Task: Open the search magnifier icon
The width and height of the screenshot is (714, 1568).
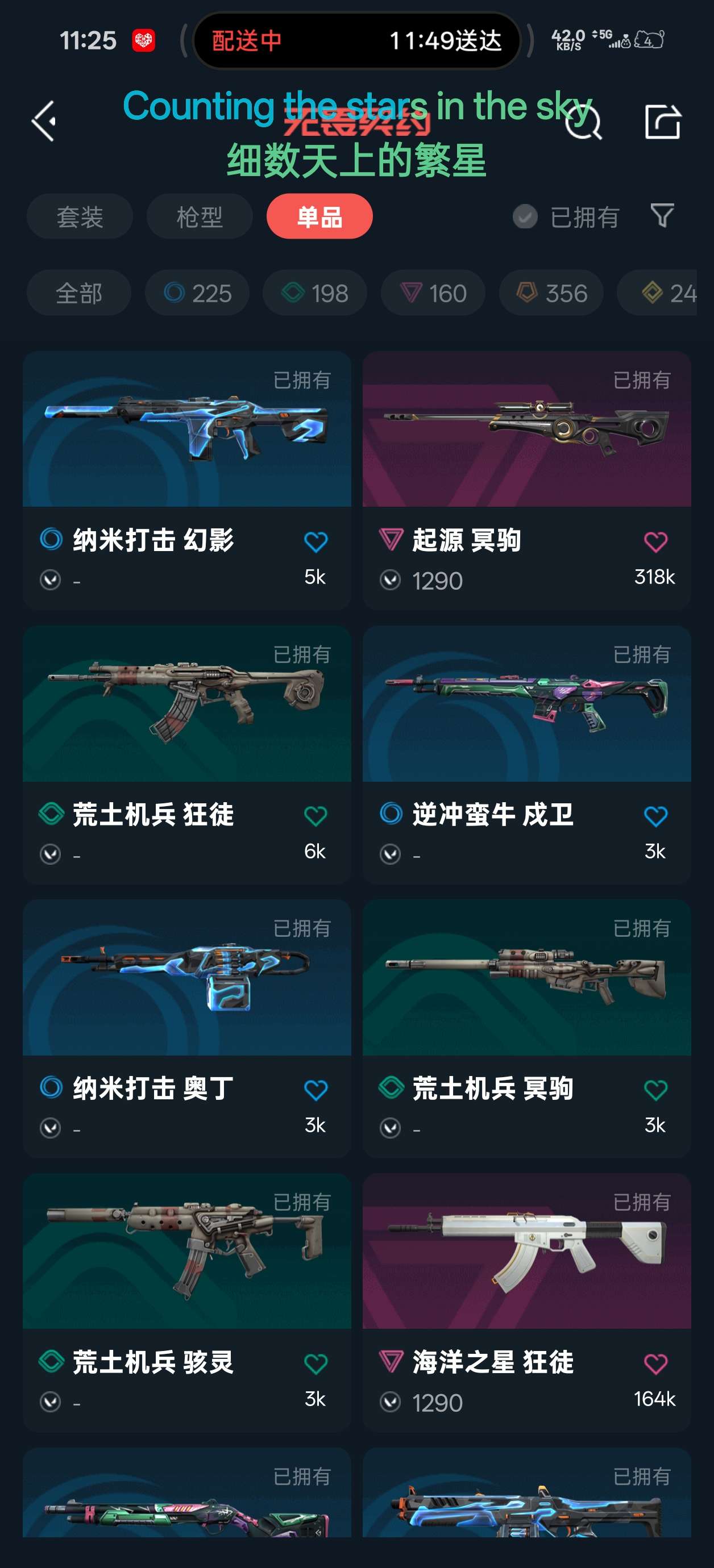Action: tap(583, 122)
